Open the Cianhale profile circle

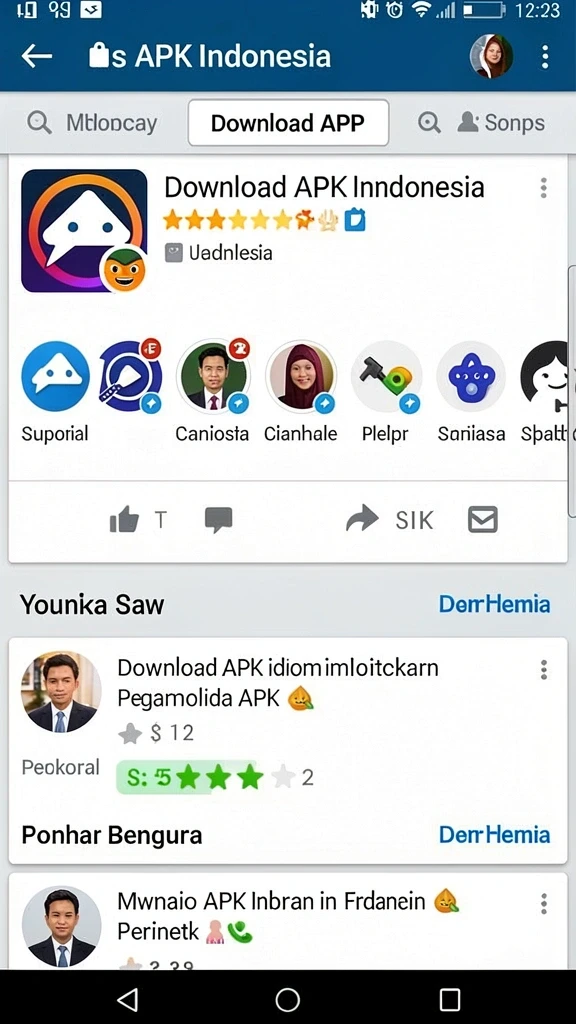click(300, 376)
